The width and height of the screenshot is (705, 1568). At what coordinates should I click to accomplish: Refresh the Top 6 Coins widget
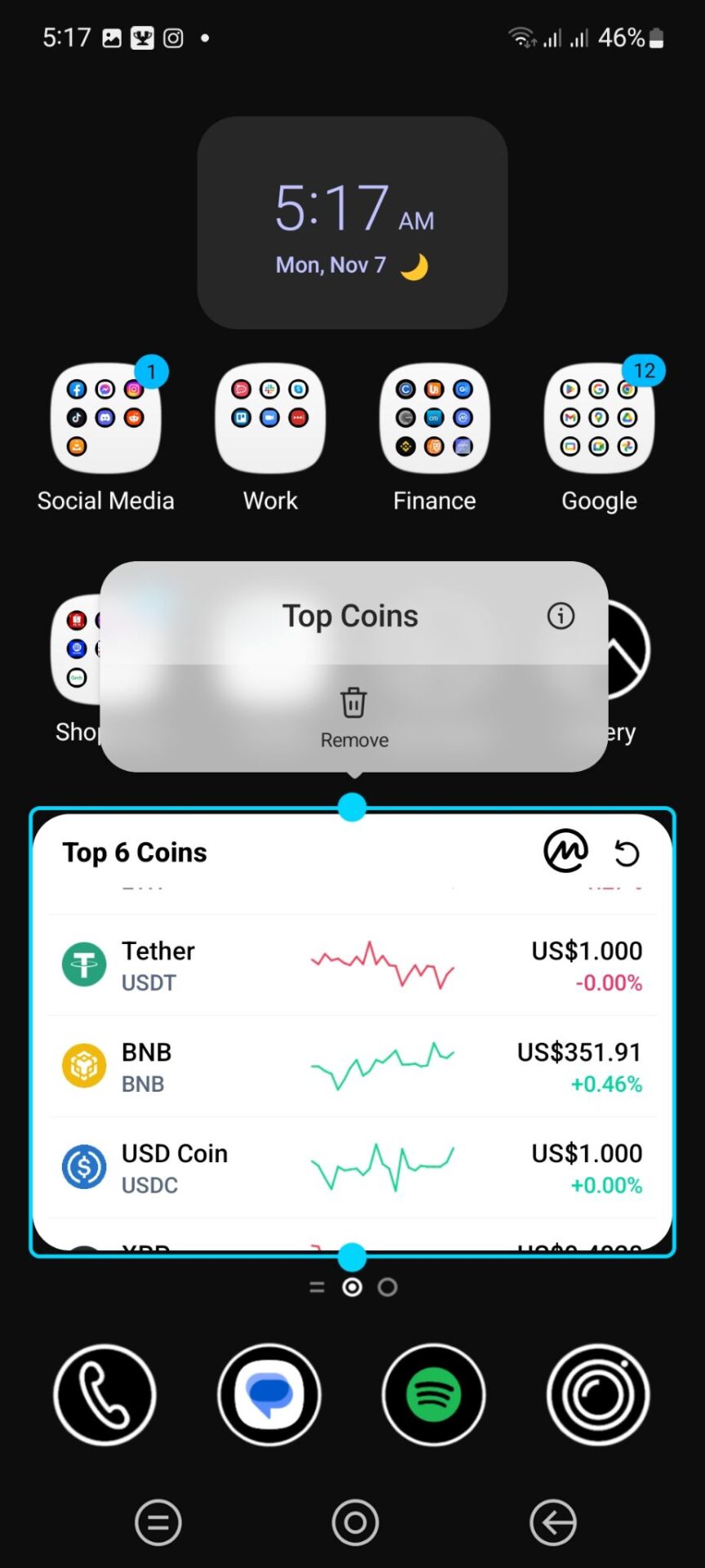pyautogui.click(x=627, y=853)
